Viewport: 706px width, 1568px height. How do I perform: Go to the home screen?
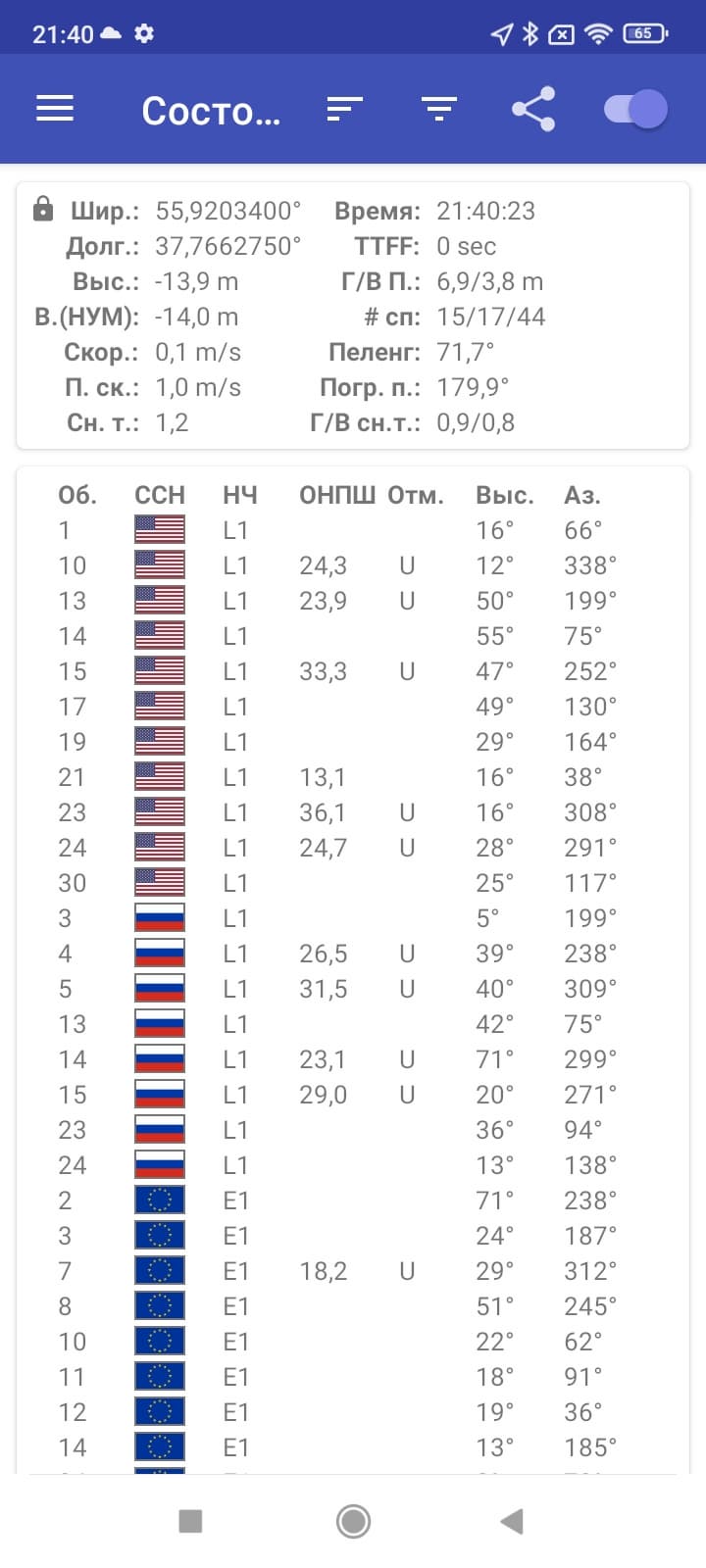coord(353,1521)
